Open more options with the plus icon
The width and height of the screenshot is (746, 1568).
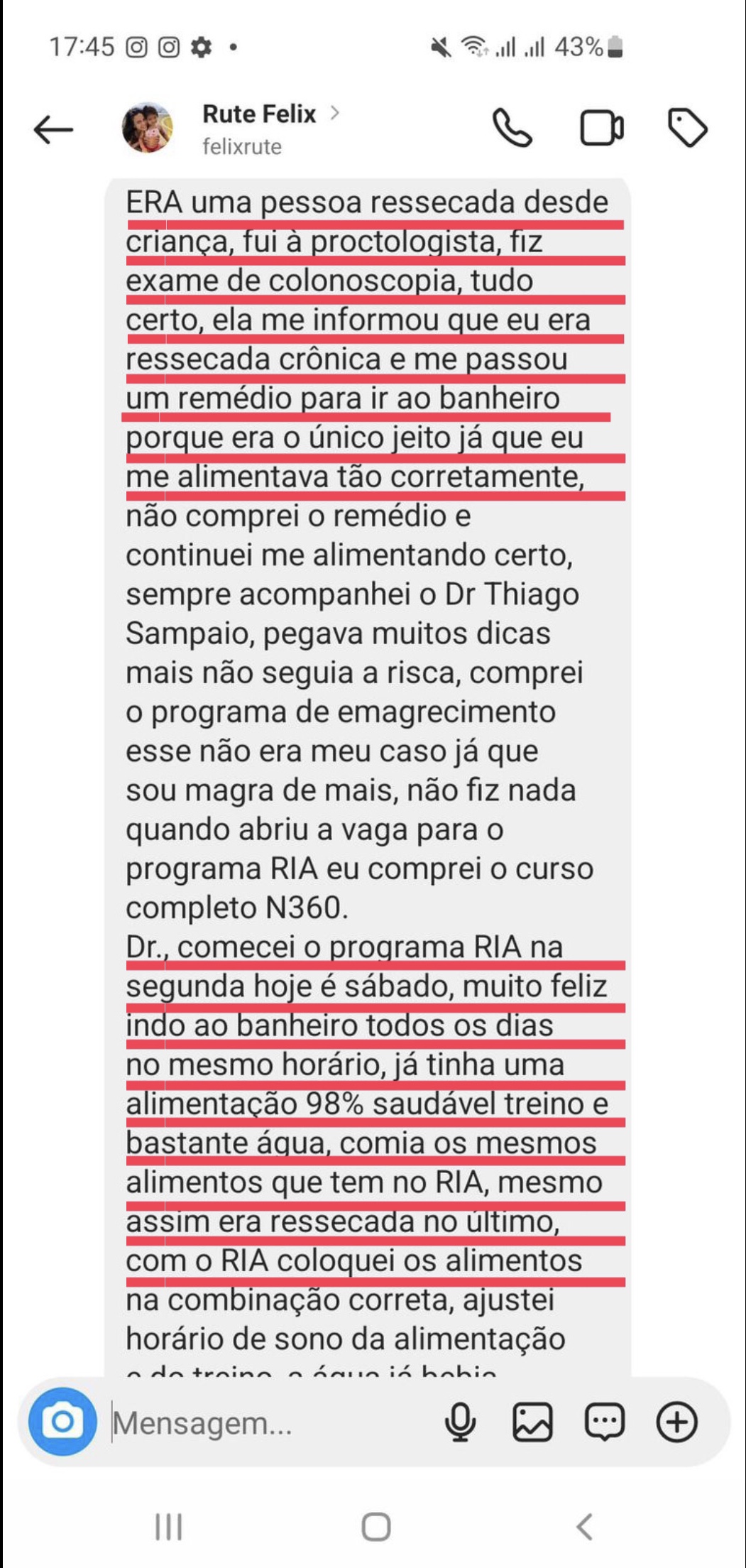tap(678, 1422)
